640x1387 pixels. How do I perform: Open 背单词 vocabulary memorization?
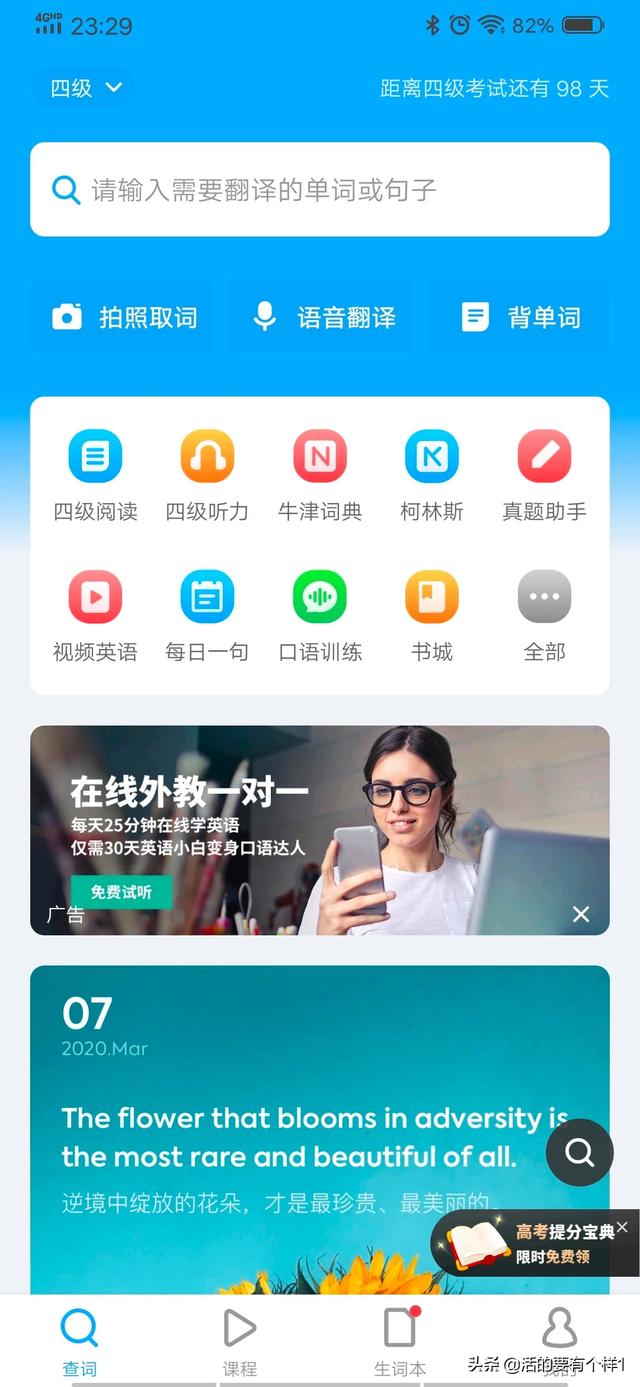click(x=518, y=317)
